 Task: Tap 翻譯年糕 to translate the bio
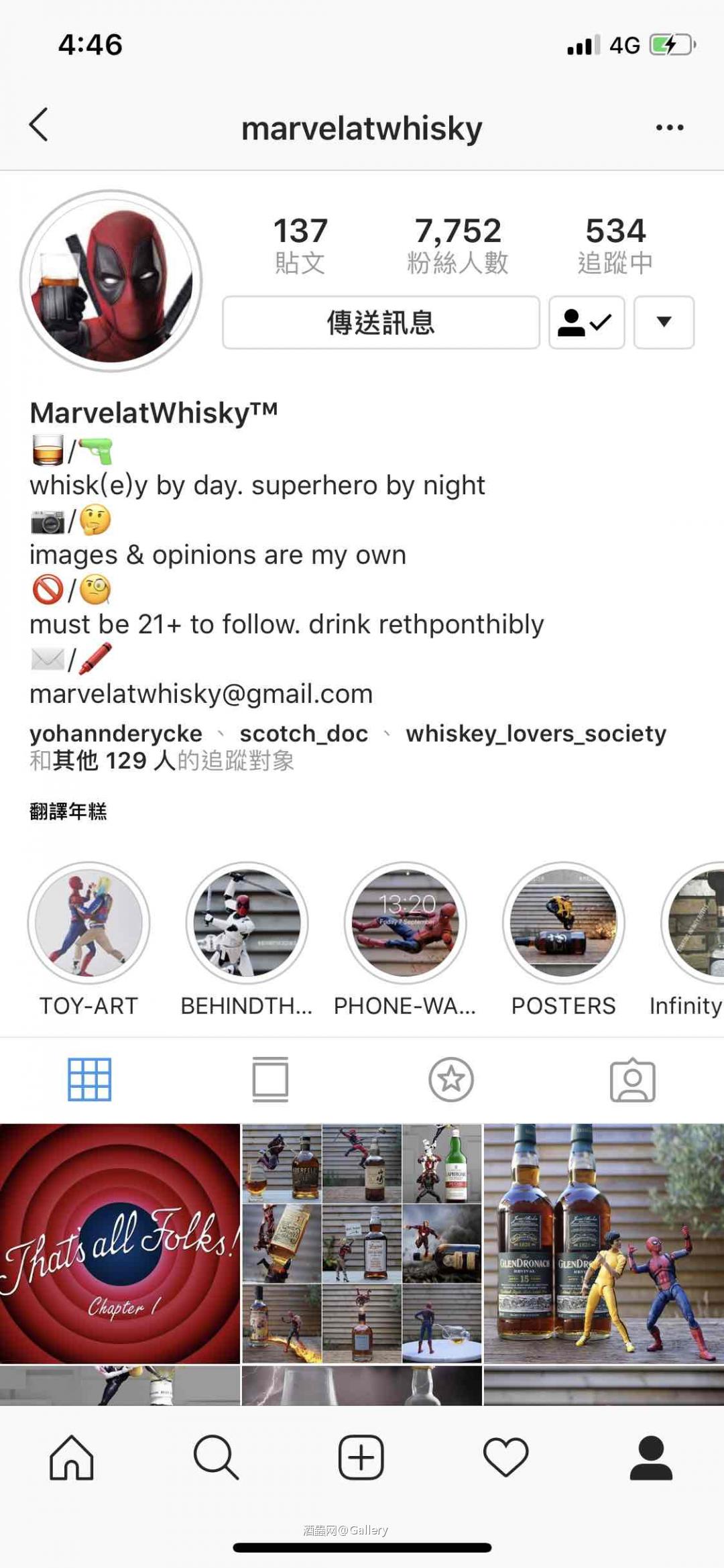pyautogui.click(x=70, y=813)
